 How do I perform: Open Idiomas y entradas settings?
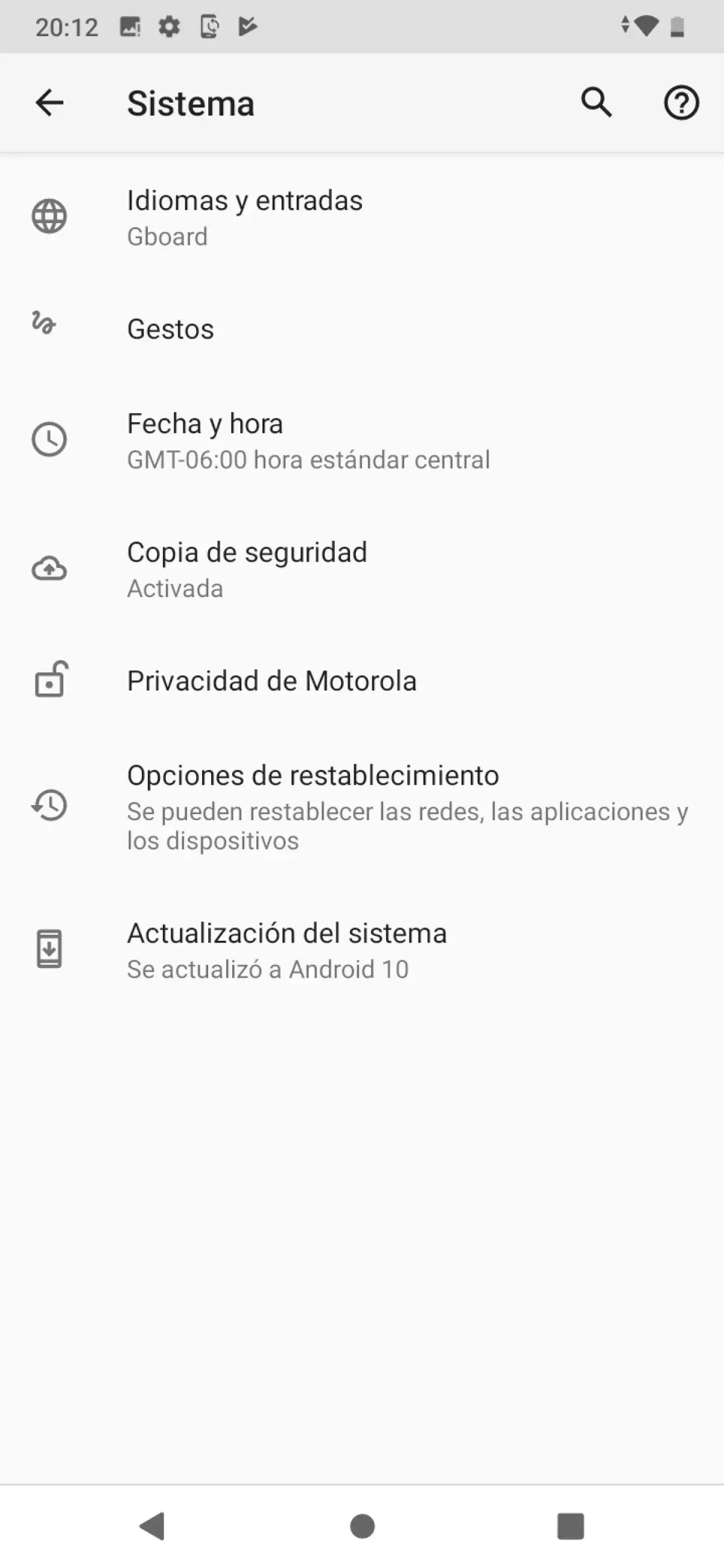[245, 217]
